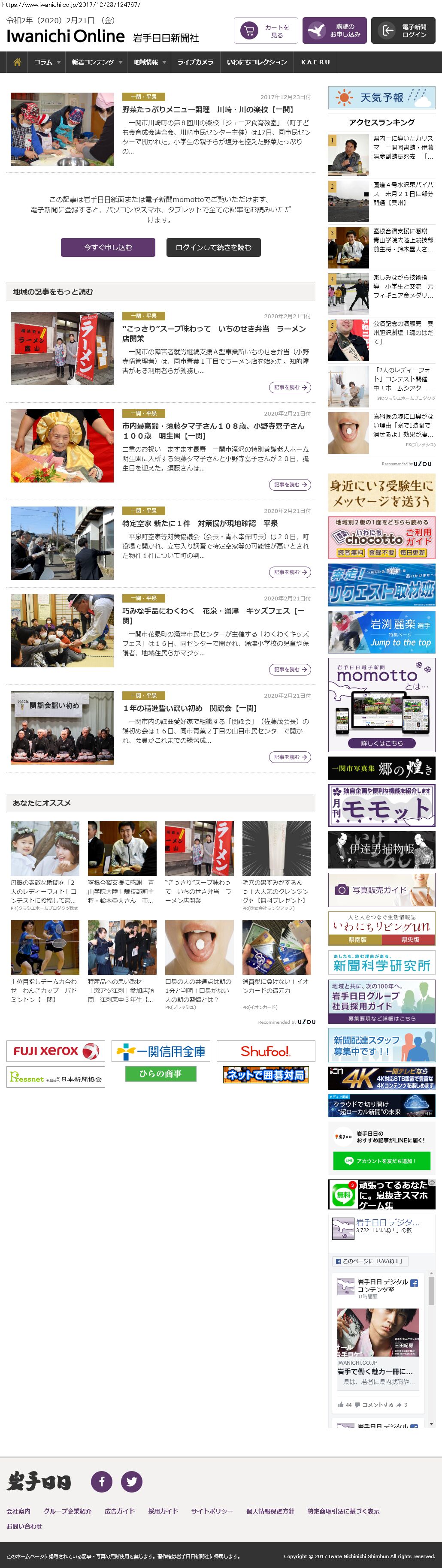Open ライブカメラ nav item
This screenshot has width=442, height=1568.
tap(195, 62)
